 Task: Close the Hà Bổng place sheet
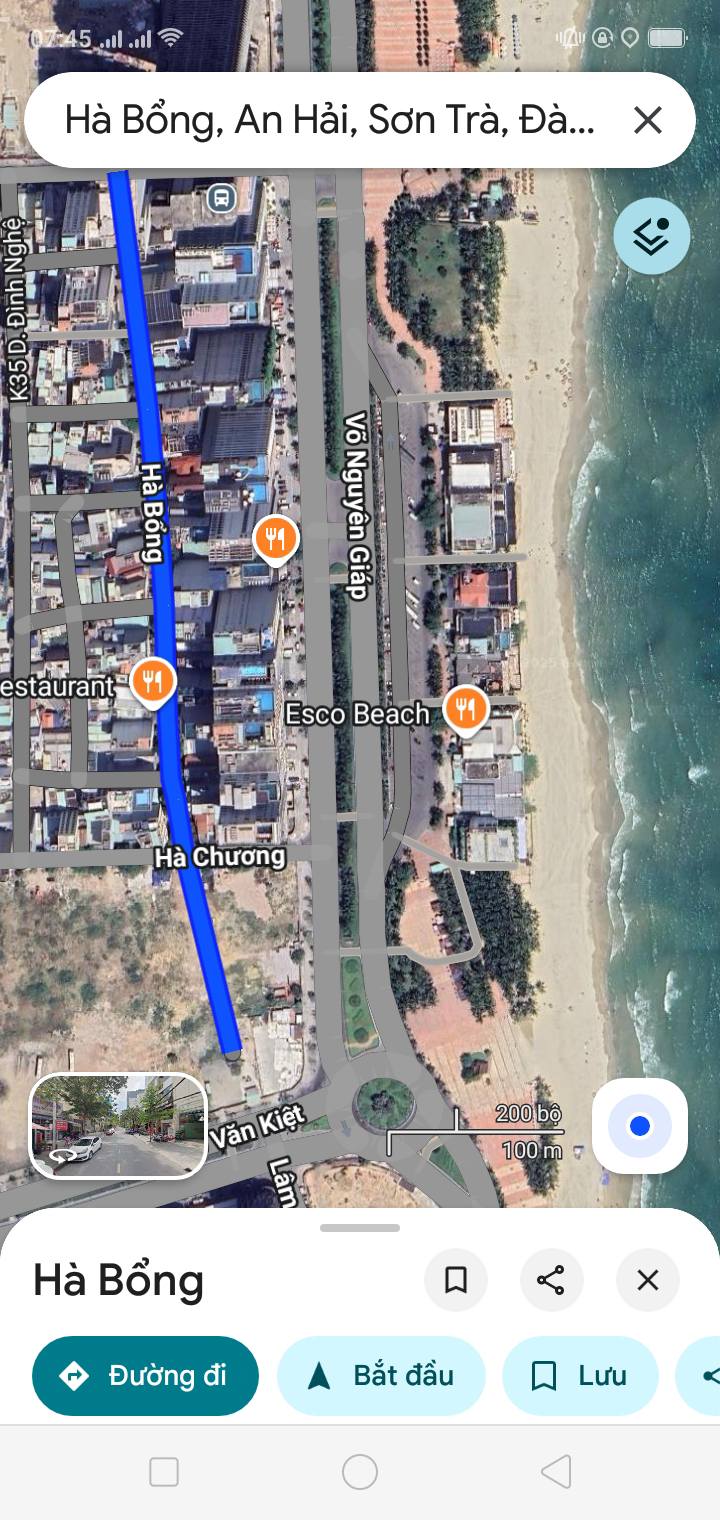[x=648, y=1280]
